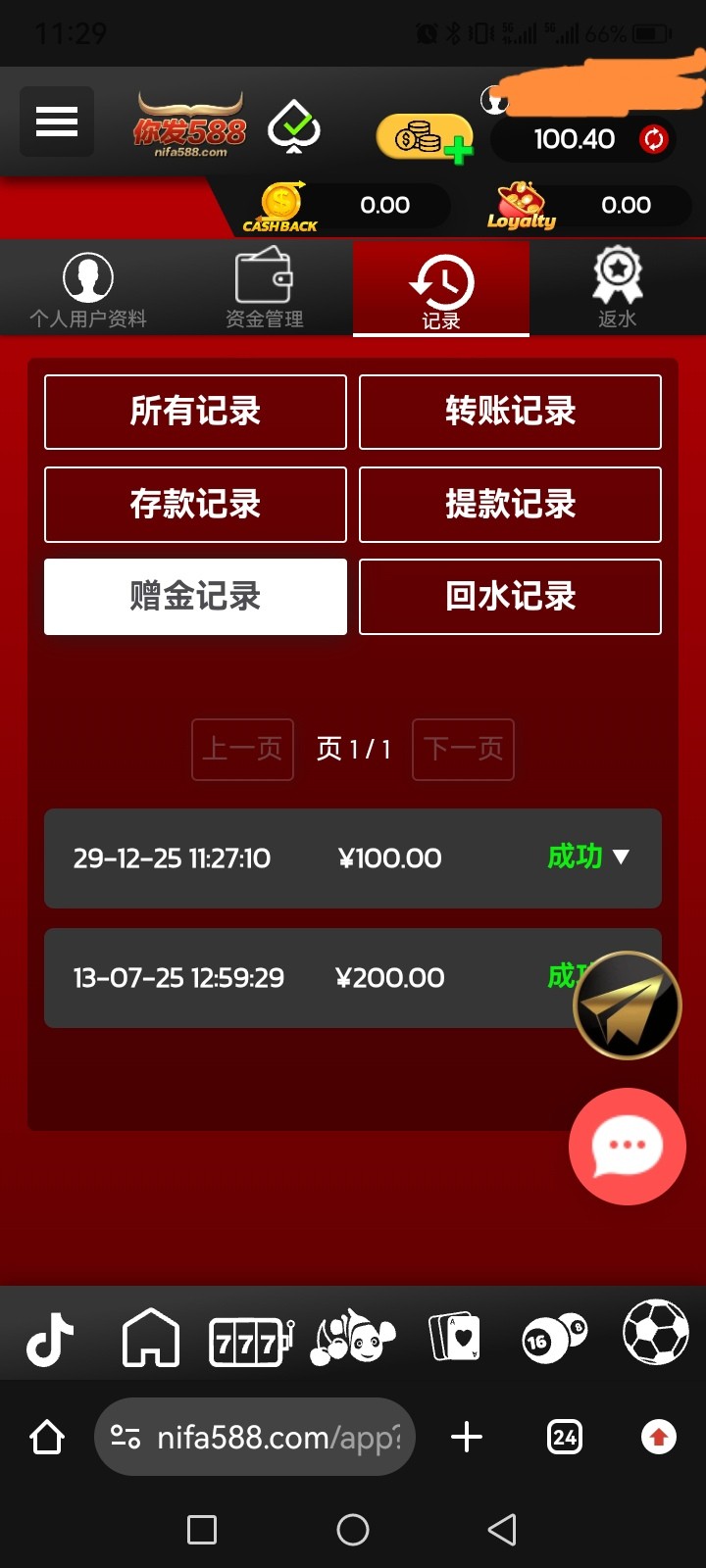Image resolution: width=706 pixels, height=1568 pixels.
Task: Switch to 个人用户资料 tab
Action: (x=88, y=289)
